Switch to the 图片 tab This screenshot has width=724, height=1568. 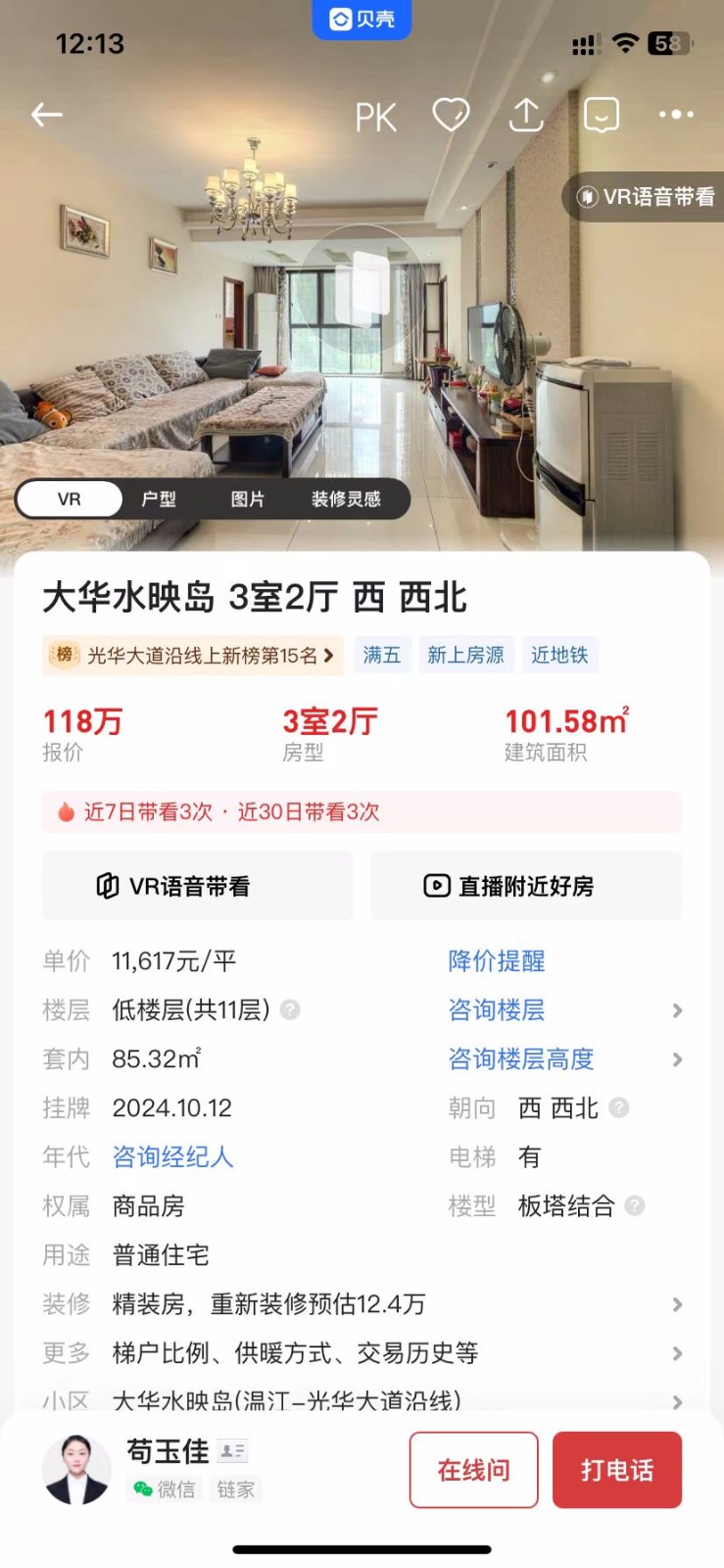[x=247, y=499]
